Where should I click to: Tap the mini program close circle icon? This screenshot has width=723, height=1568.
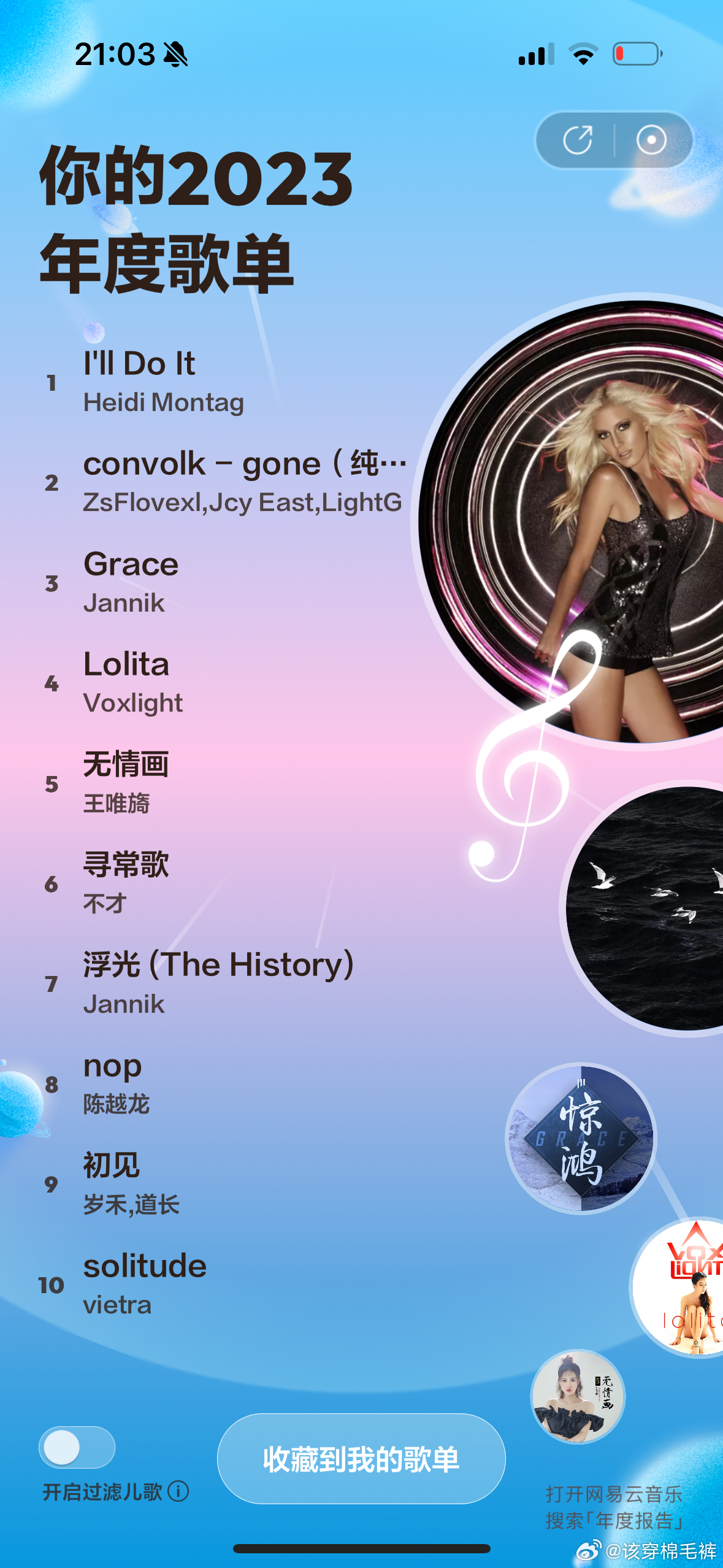click(x=651, y=140)
